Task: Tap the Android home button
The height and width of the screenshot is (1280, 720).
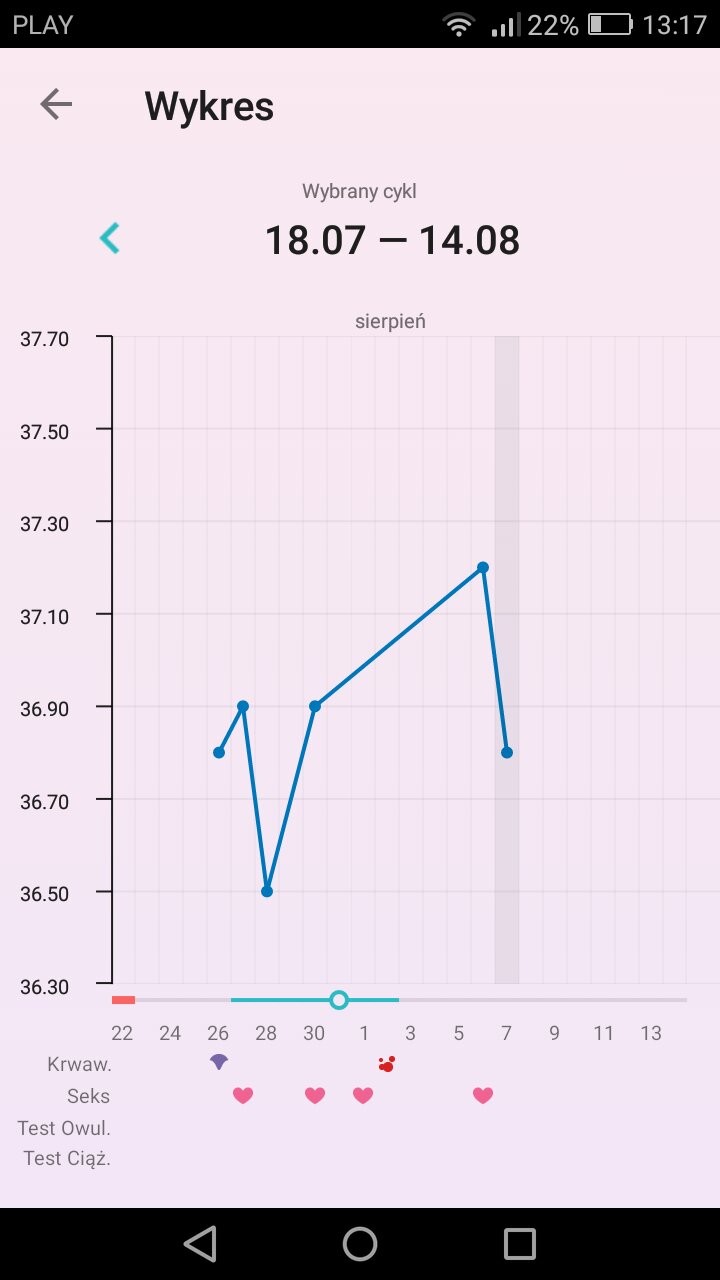Action: point(360,1244)
